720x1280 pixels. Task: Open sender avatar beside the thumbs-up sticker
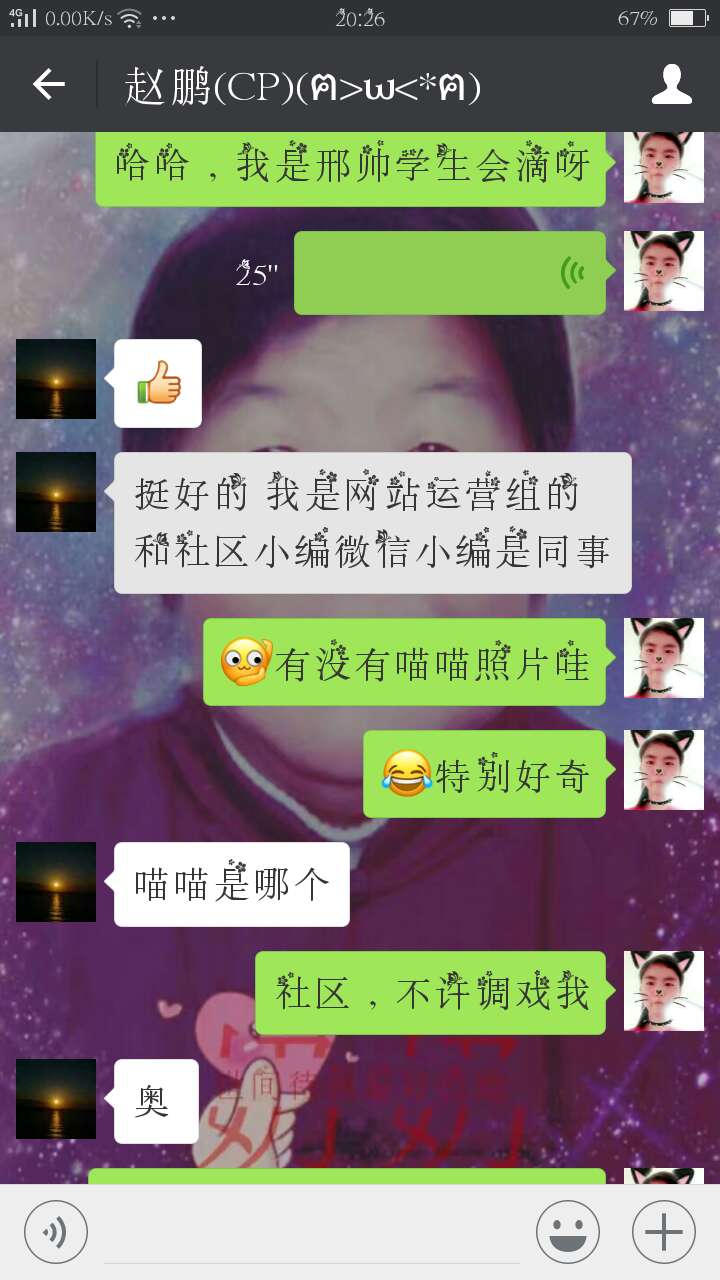click(56, 379)
